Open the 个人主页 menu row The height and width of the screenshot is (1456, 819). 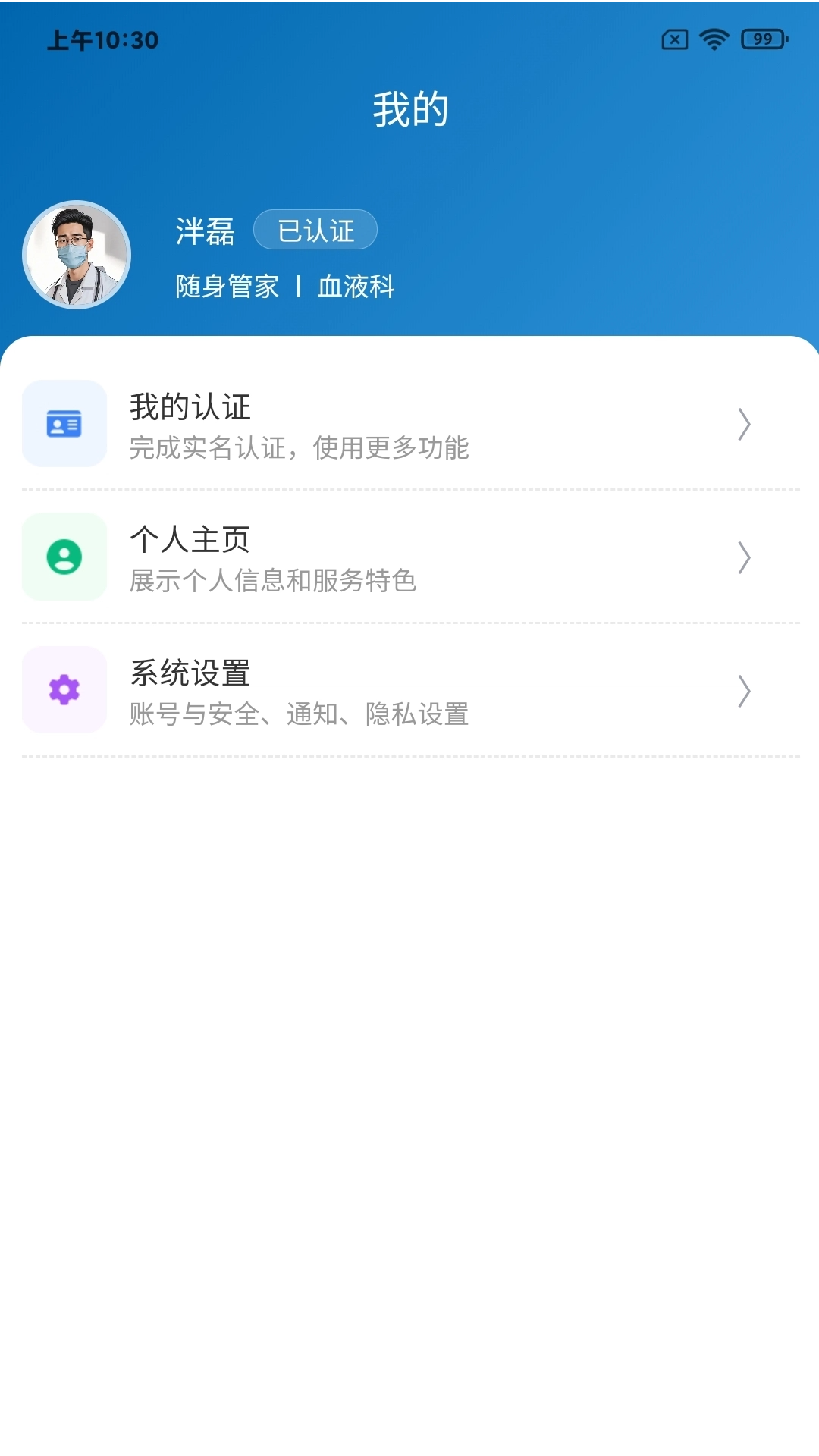[x=409, y=557]
